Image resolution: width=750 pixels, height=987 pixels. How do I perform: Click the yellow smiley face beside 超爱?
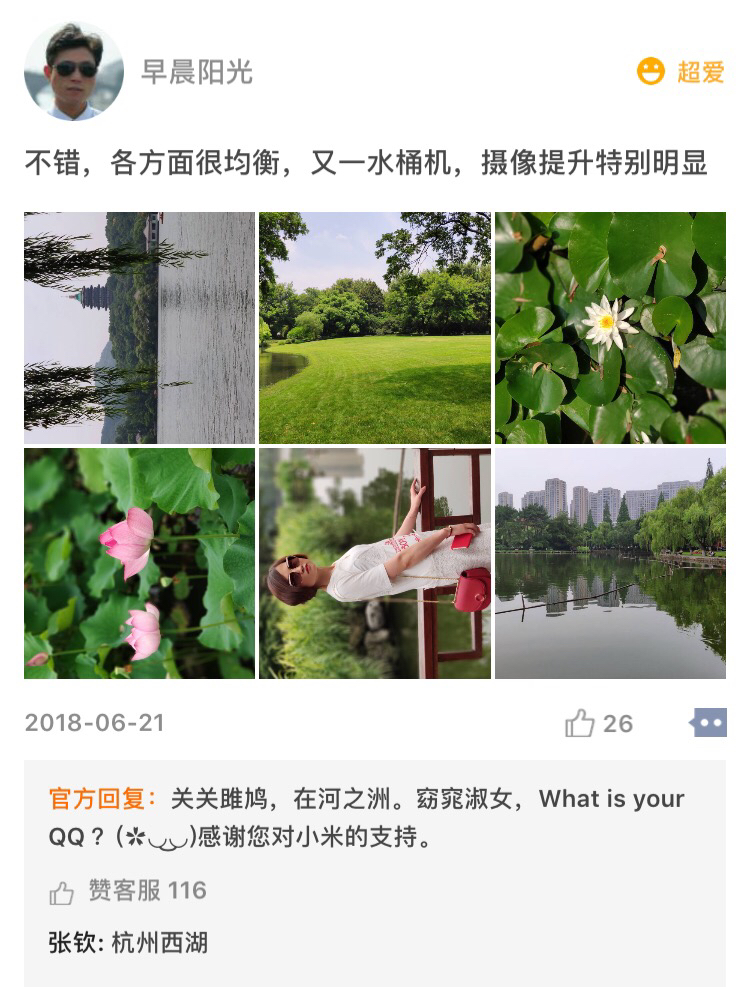[x=653, y=71]
